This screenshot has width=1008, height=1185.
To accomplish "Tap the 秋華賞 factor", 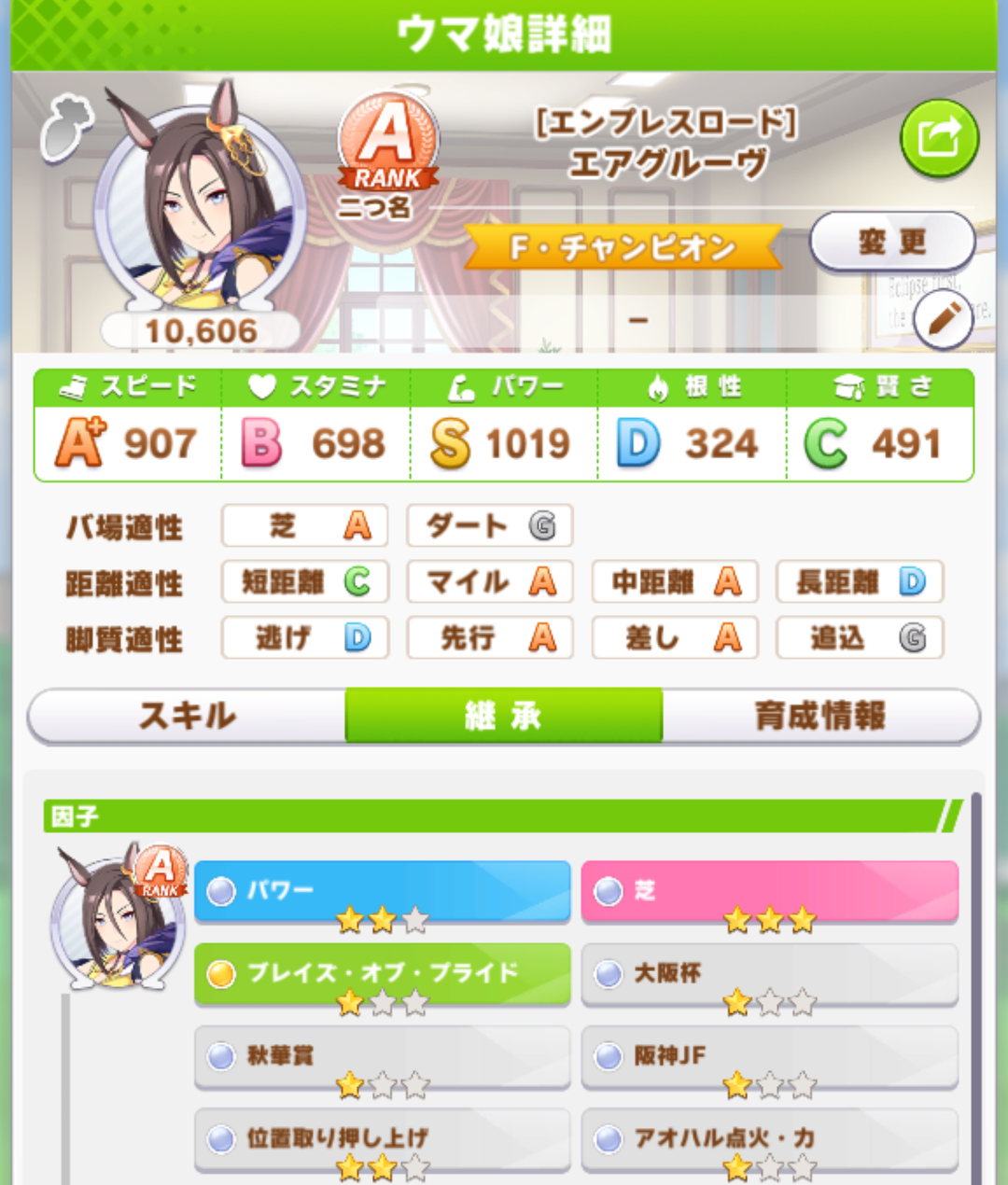I will pyautogui.click(x=382, y=1055).
